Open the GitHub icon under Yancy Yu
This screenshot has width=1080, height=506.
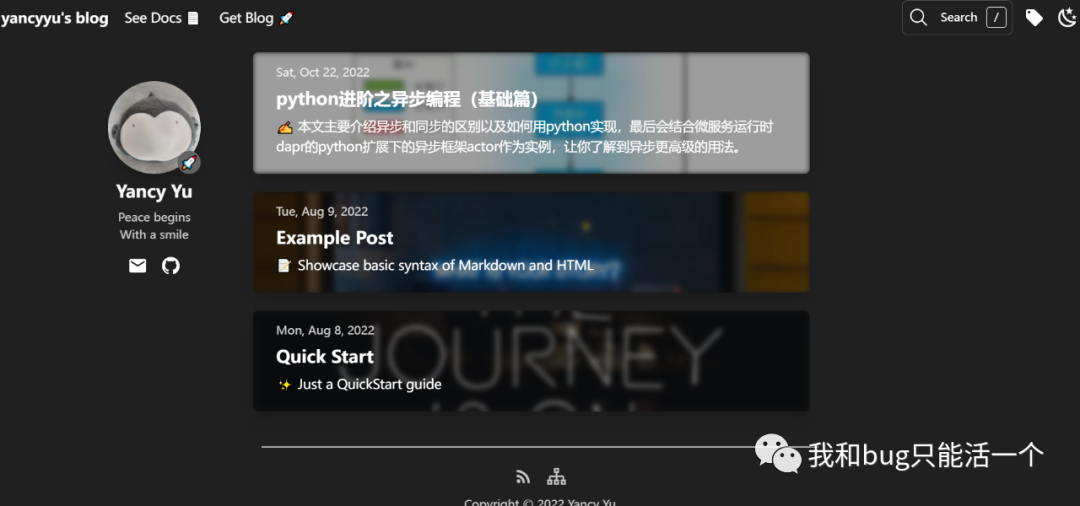coord(171,266)
